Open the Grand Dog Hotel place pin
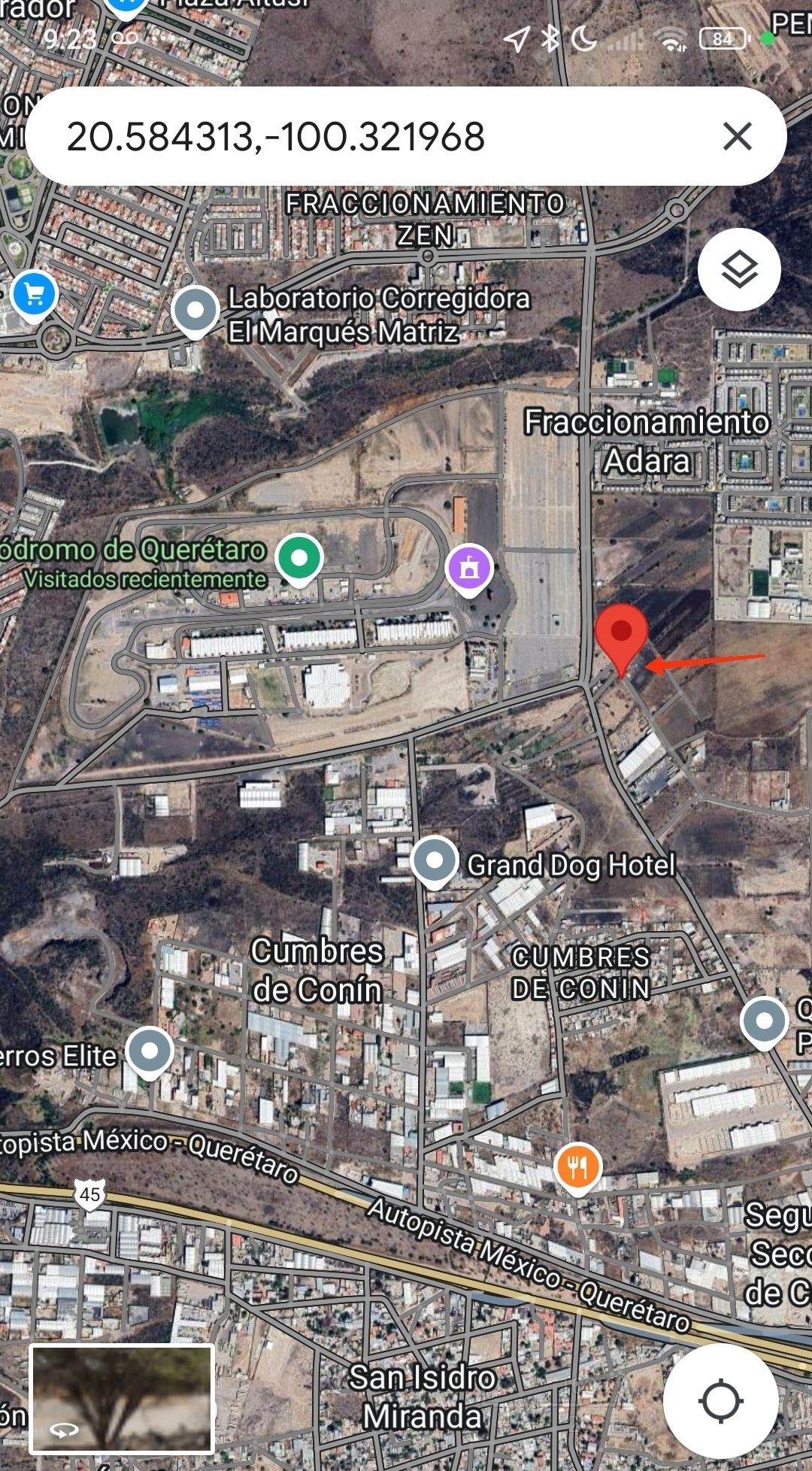Screen dimensions: 812x1471 click(435, 861)
